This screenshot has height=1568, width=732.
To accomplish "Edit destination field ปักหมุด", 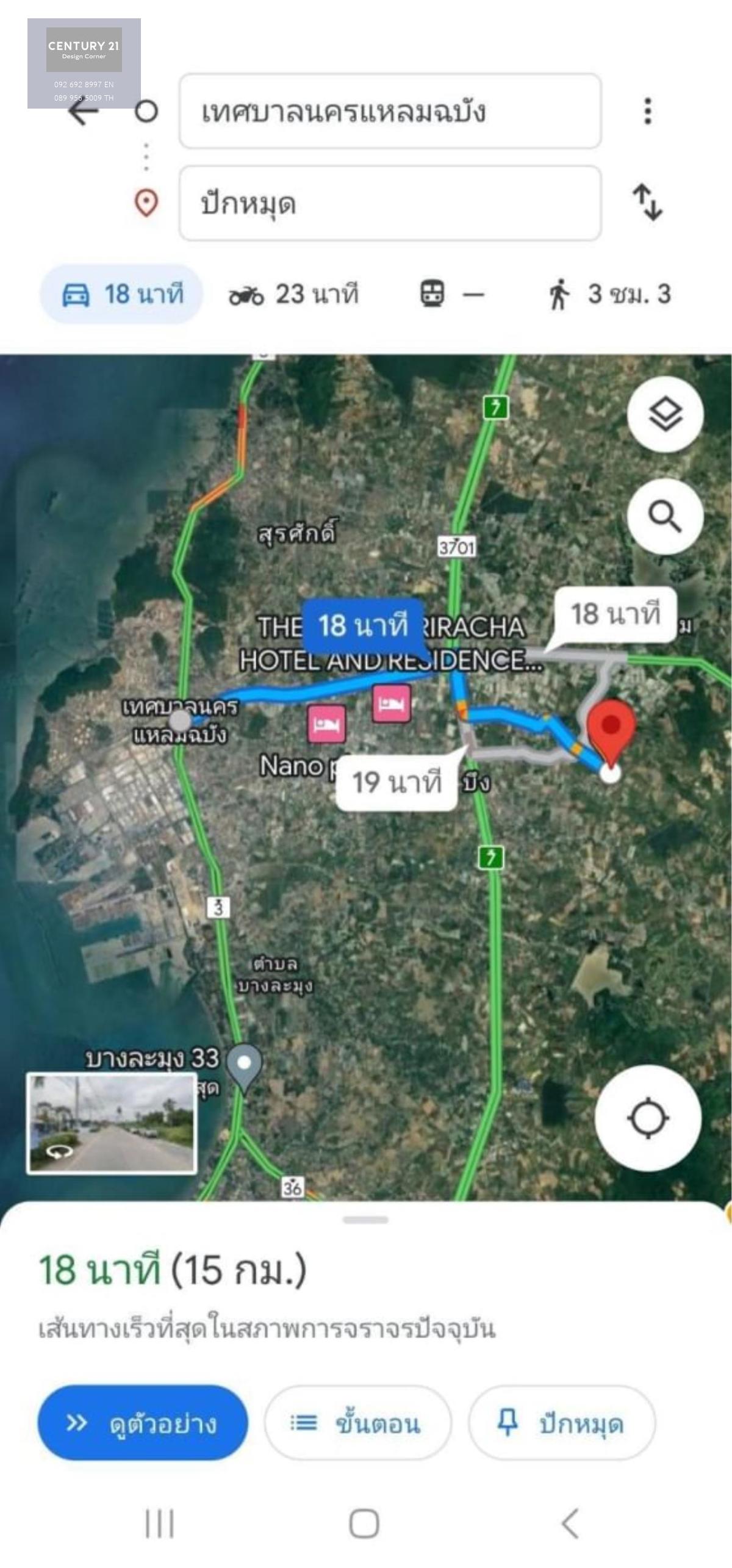I will [390, 203].
